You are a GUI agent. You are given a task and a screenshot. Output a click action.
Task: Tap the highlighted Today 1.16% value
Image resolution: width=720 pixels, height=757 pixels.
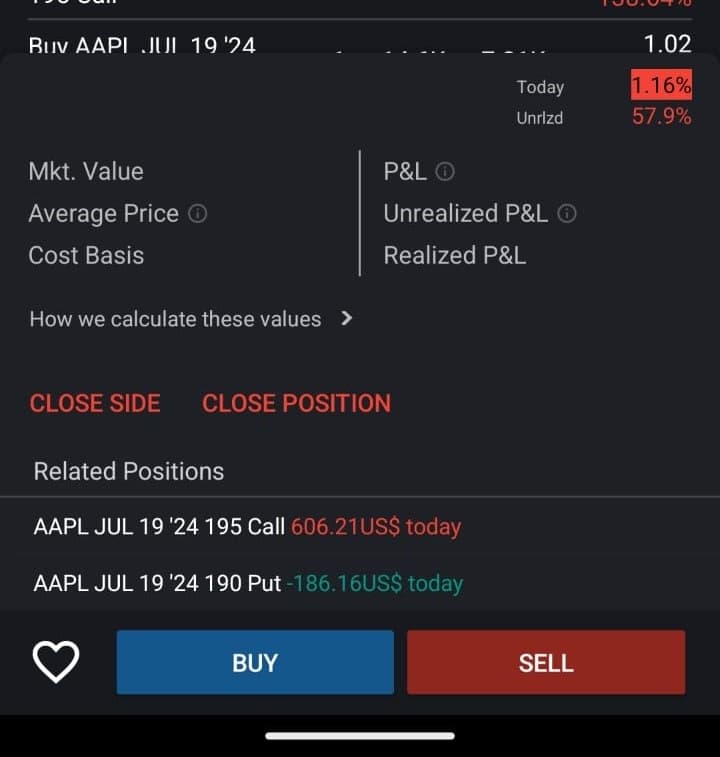(x=660, y=86)
